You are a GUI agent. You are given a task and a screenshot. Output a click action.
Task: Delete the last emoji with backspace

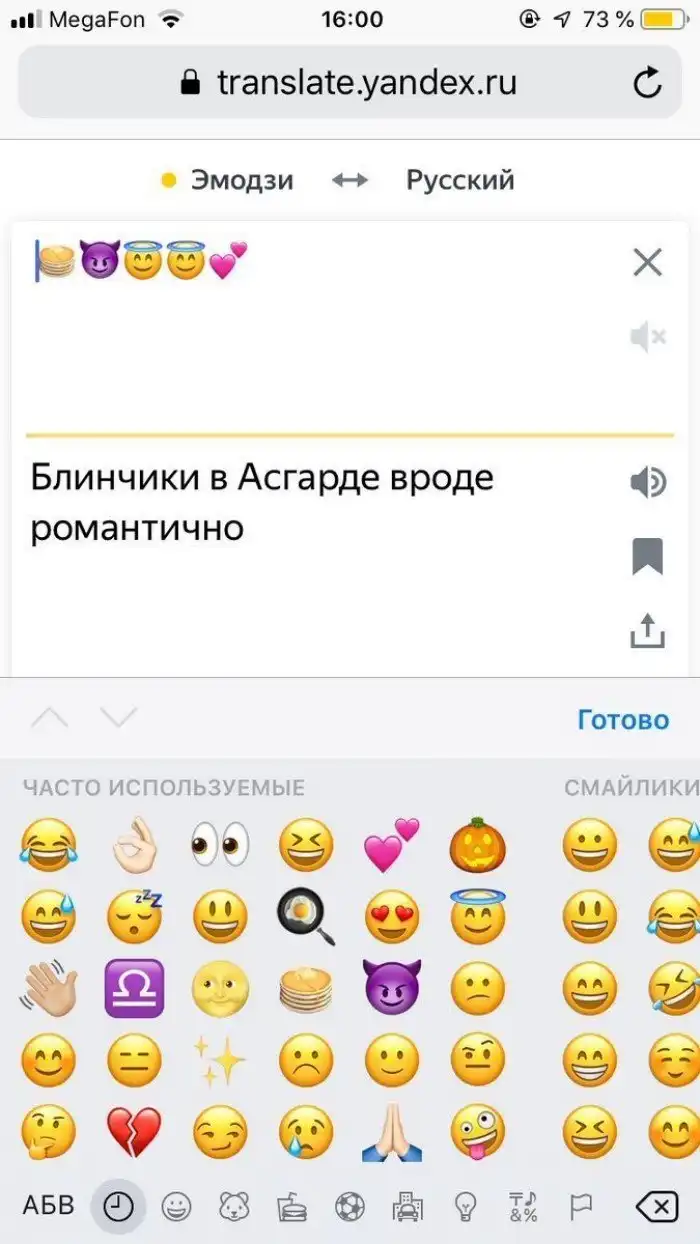[x=656, y=1207]
